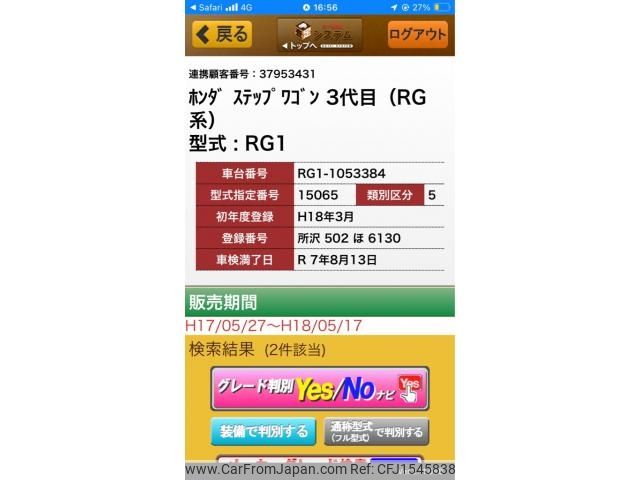Log out with the ログアウト button
Viewport: 640px width, 480px height.
coord(418,34)
